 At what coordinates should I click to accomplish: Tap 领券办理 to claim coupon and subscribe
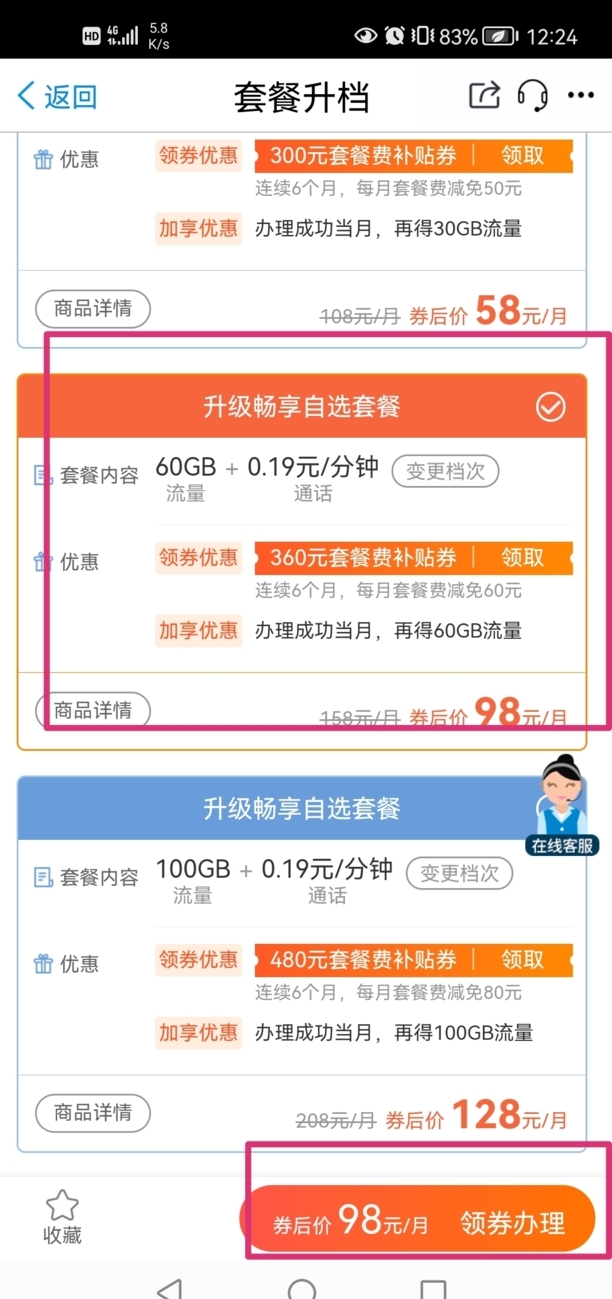click(x=512, y=1222)
